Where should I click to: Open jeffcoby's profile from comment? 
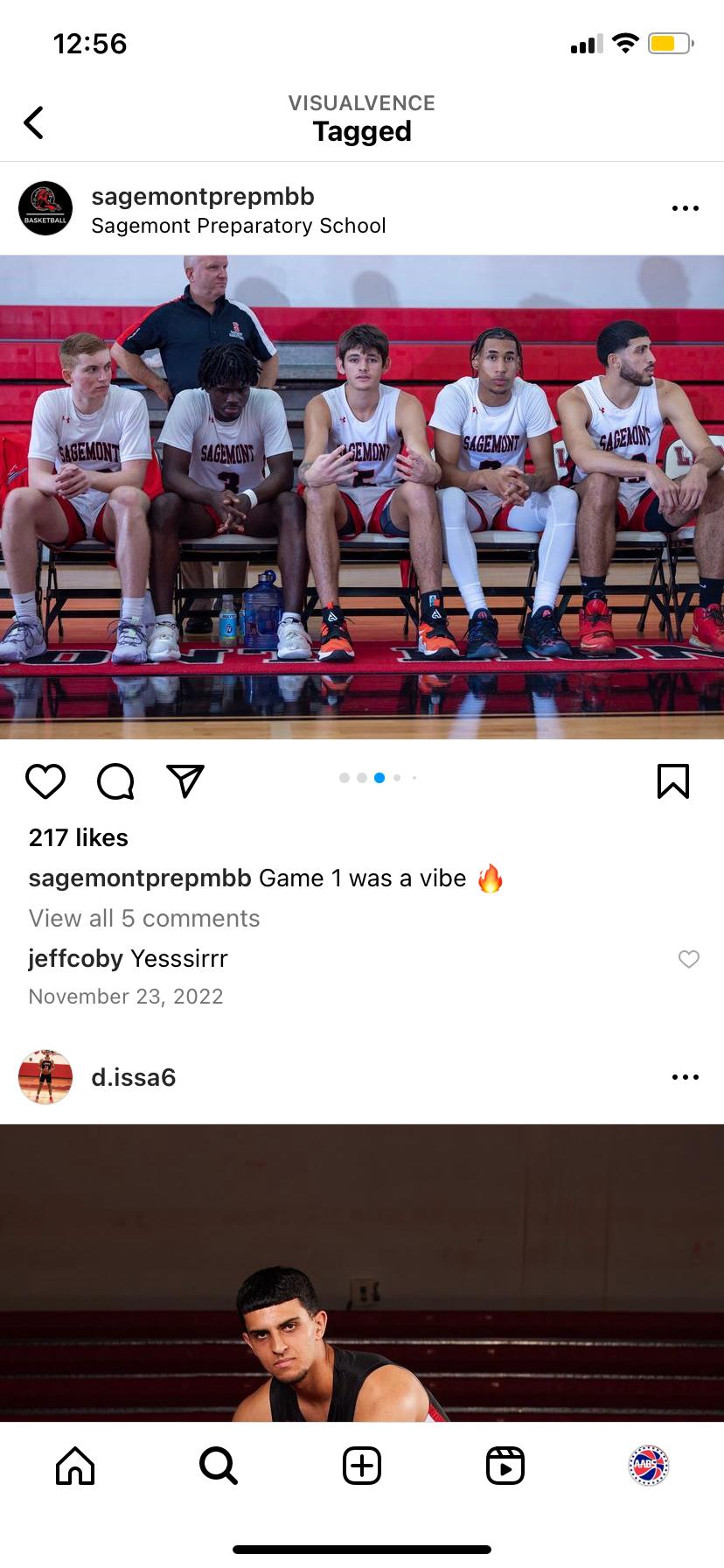[75, 959]
